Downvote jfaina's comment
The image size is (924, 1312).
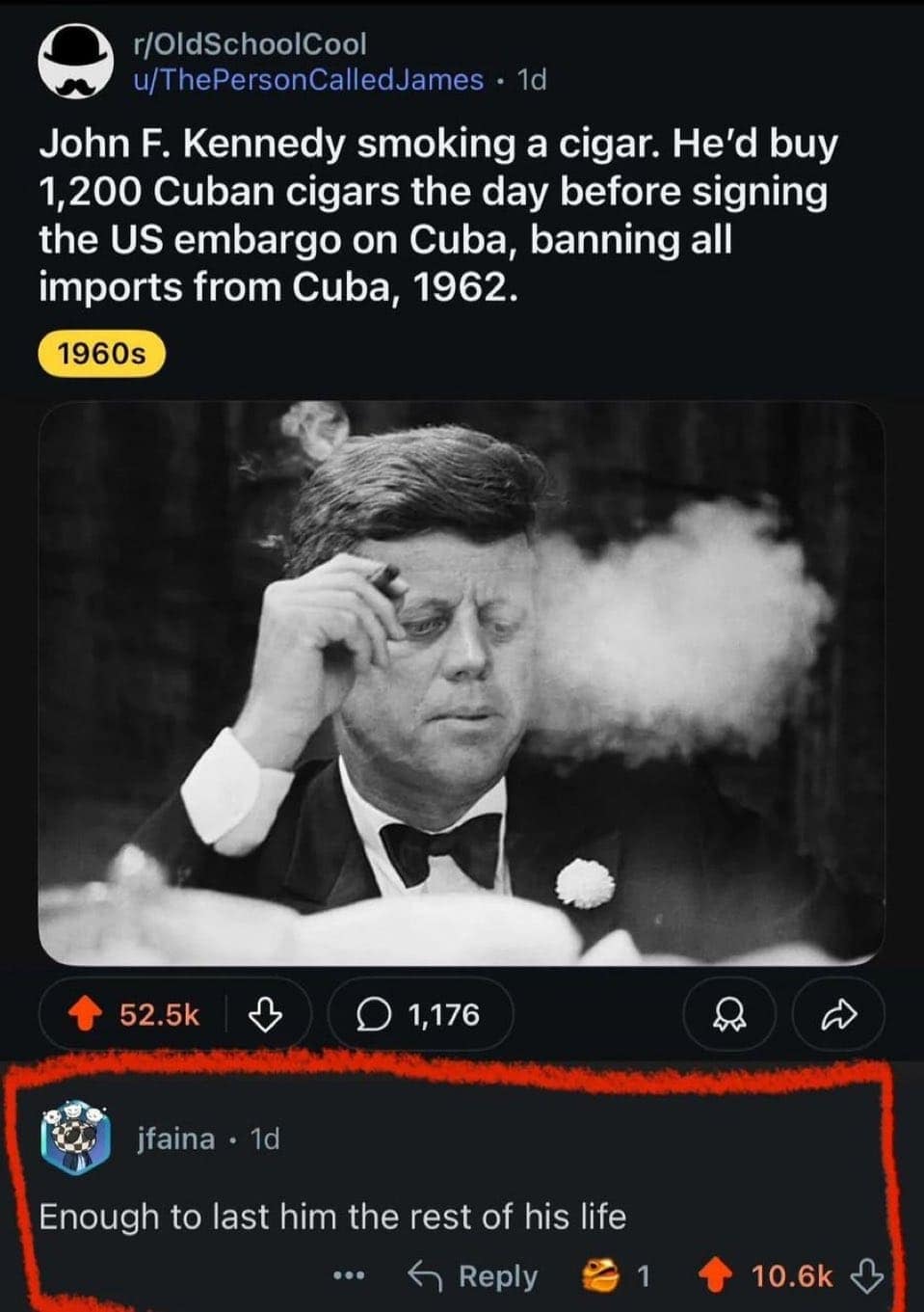coord(867,1276)
